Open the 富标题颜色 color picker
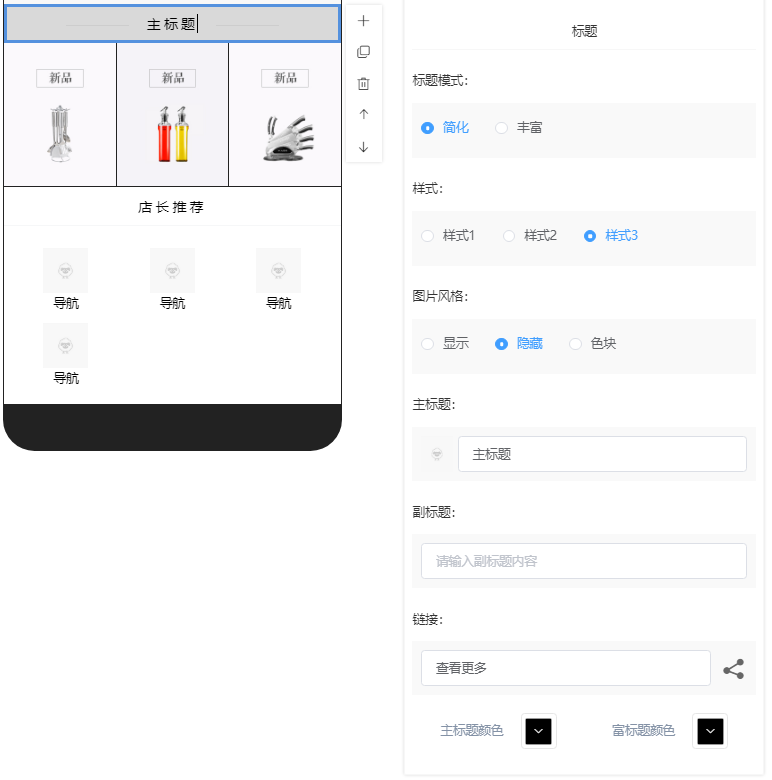The width and height of the screenshot is (772, 780). [x=710, y=731]
